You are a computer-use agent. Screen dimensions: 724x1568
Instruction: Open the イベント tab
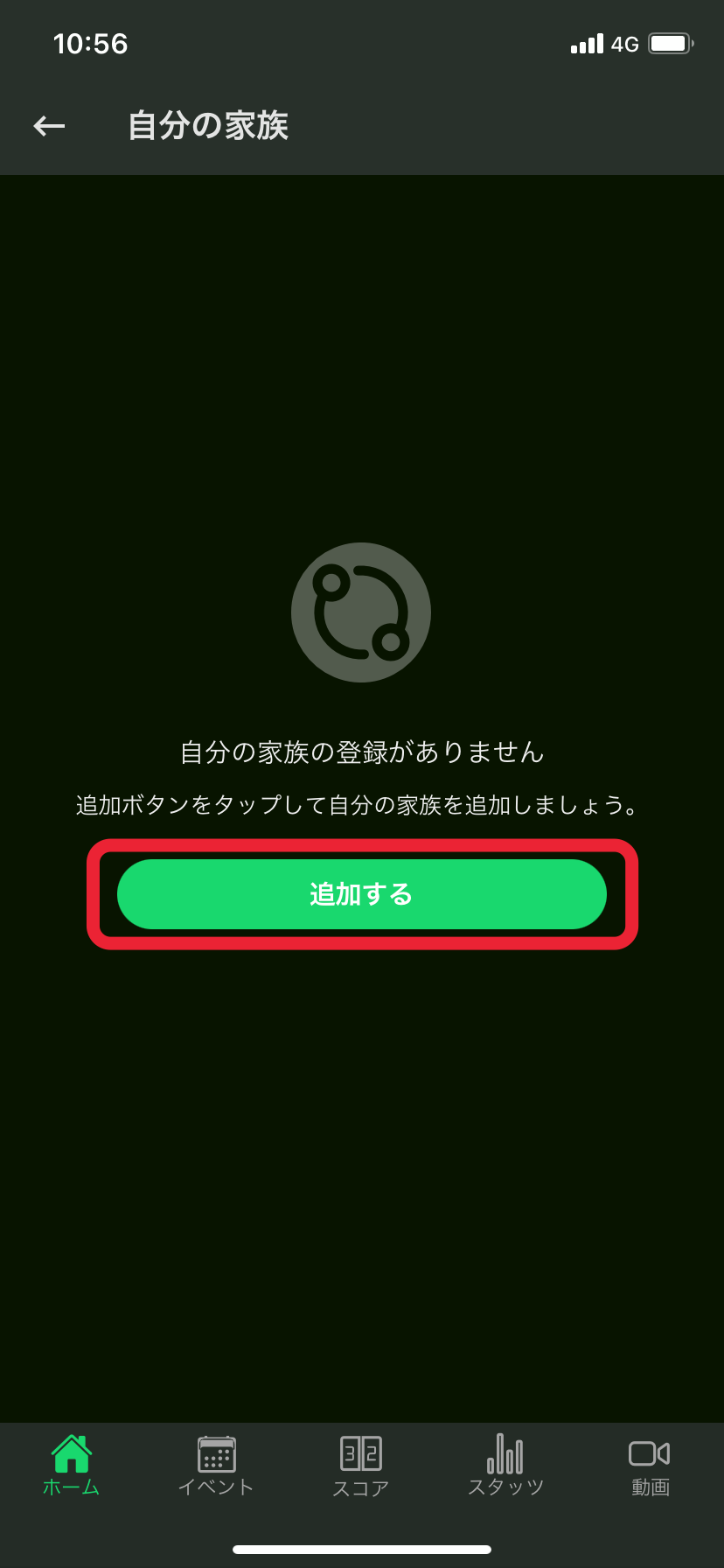(216, 1466)
